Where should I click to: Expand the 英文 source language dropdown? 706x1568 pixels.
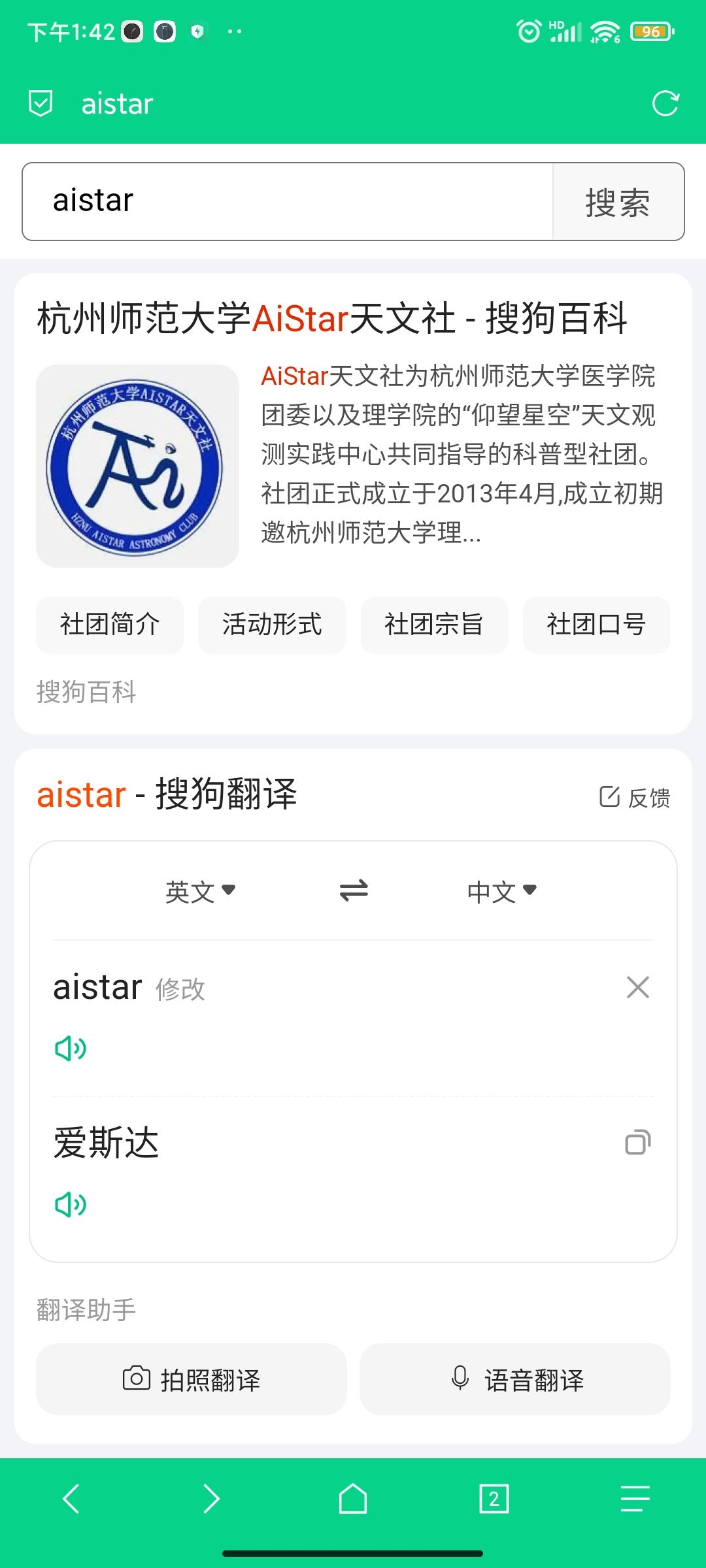200,891
